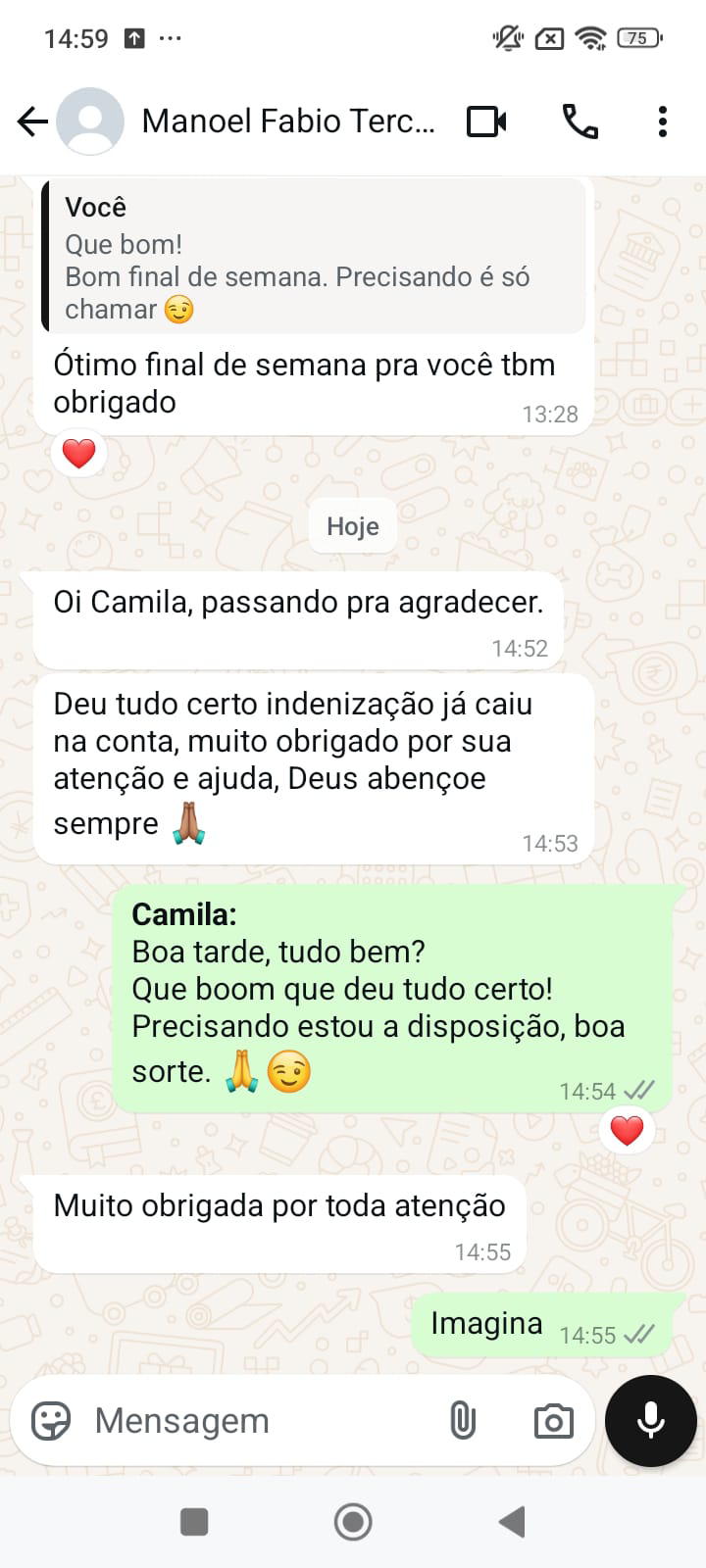The width and height of the screenshot is (706, 1568).
Task: Tap the quoted 'Que bom!' reply
Action: (314, 259)
